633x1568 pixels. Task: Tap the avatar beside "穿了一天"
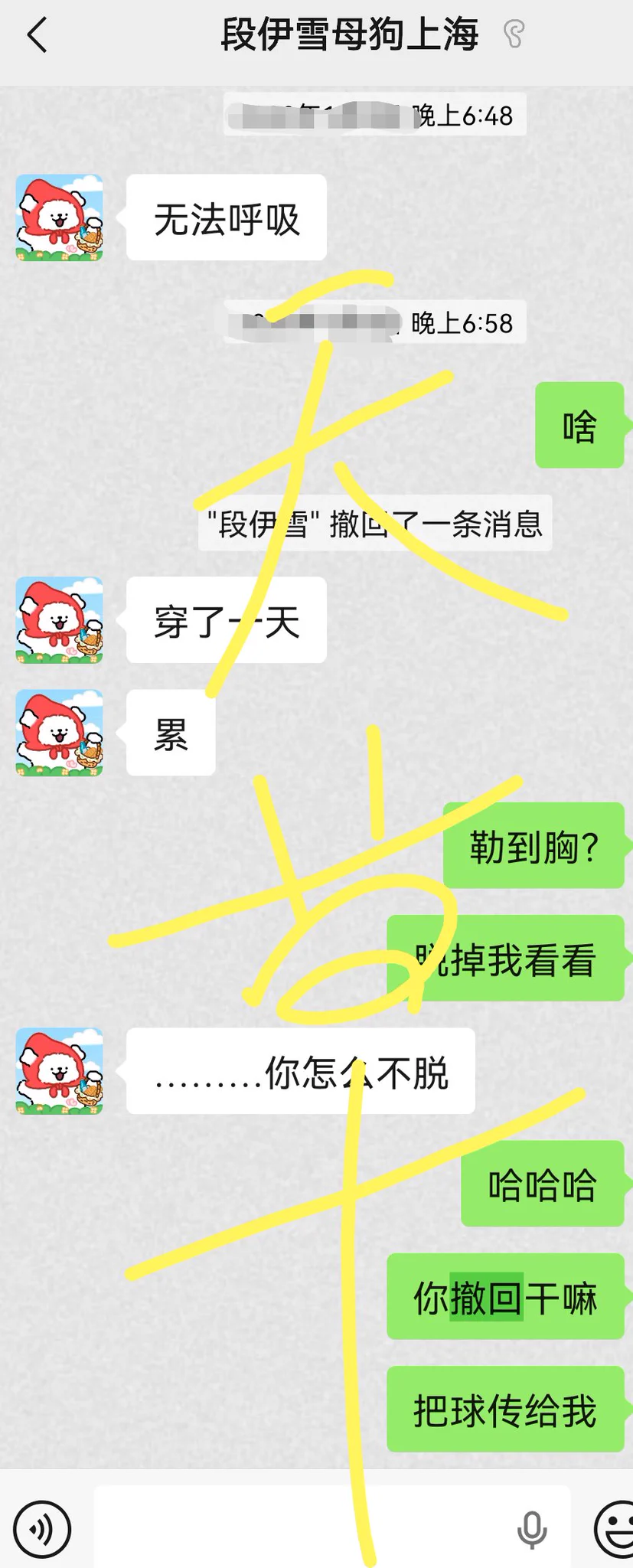click(x=59, y=621)
